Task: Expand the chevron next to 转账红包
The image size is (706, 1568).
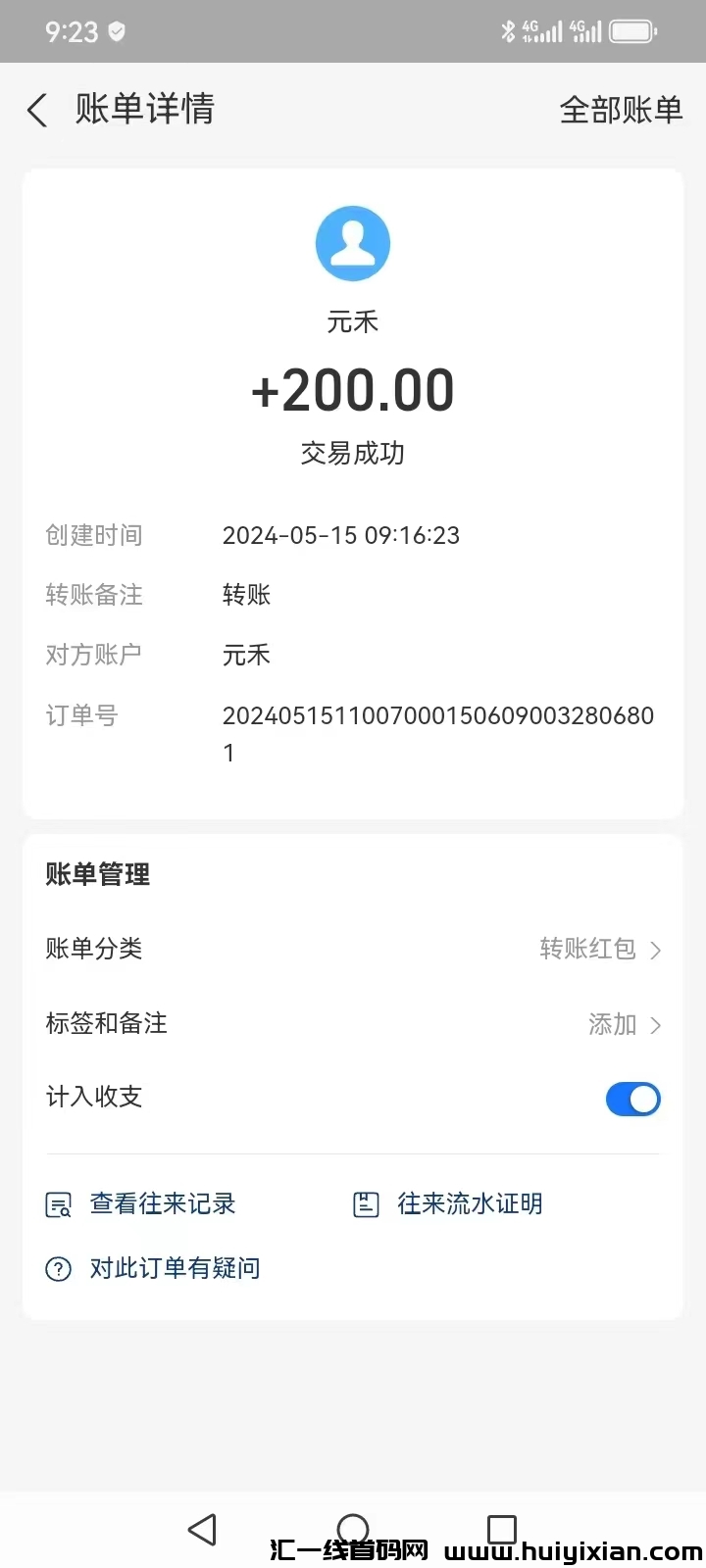Action: point(658,950)
